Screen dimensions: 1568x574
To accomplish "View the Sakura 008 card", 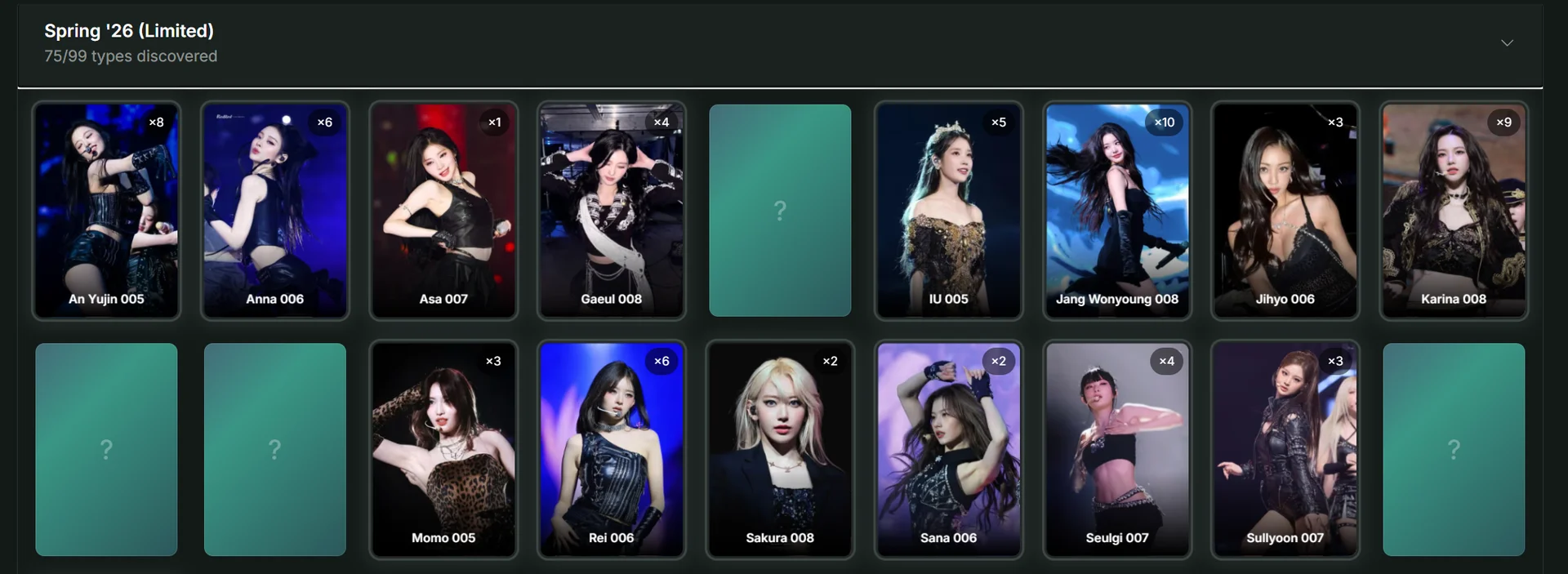I will (780, 449).
